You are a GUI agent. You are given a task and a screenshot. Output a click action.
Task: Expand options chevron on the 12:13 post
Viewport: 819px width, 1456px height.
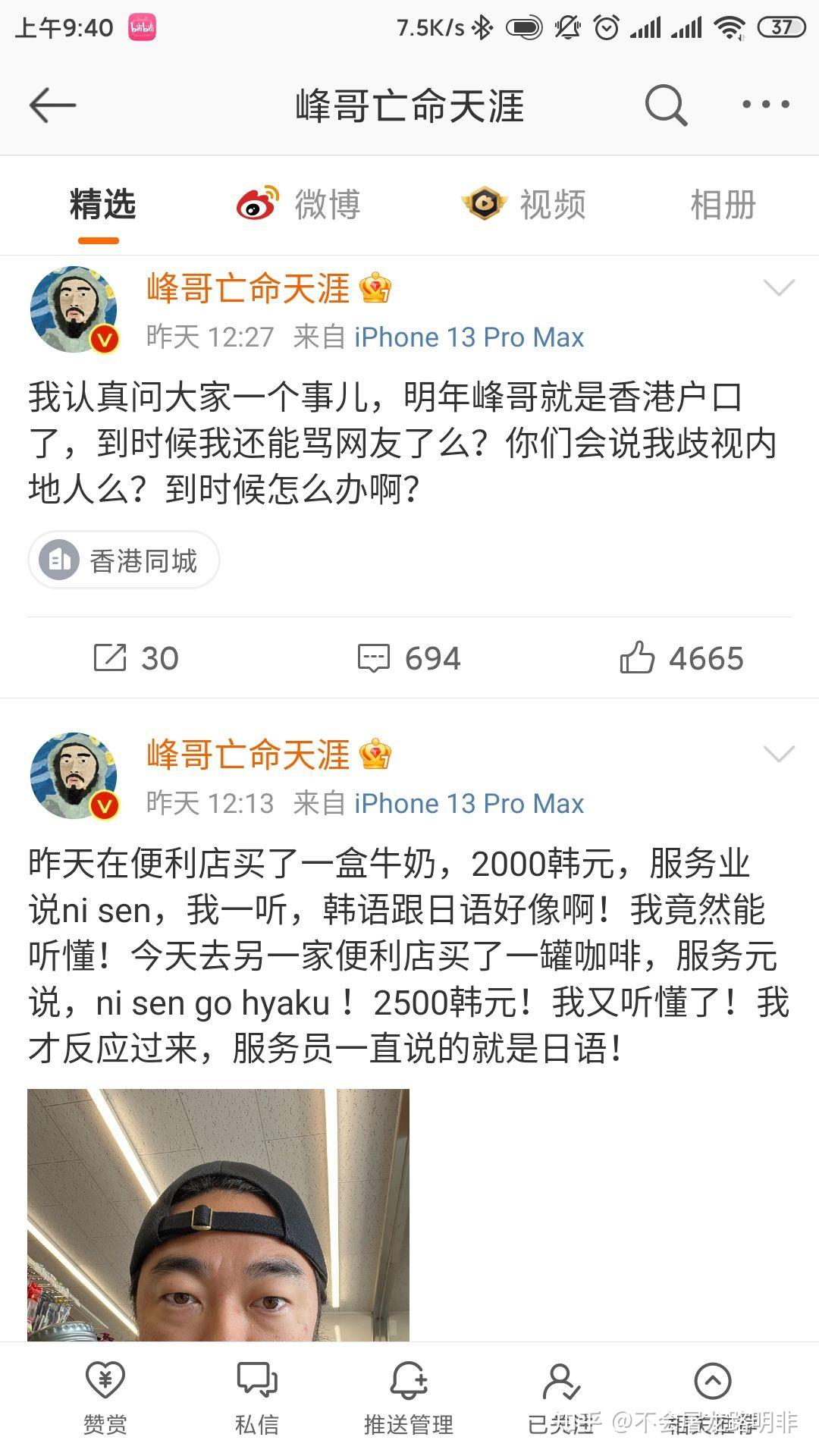click(779, 754)
